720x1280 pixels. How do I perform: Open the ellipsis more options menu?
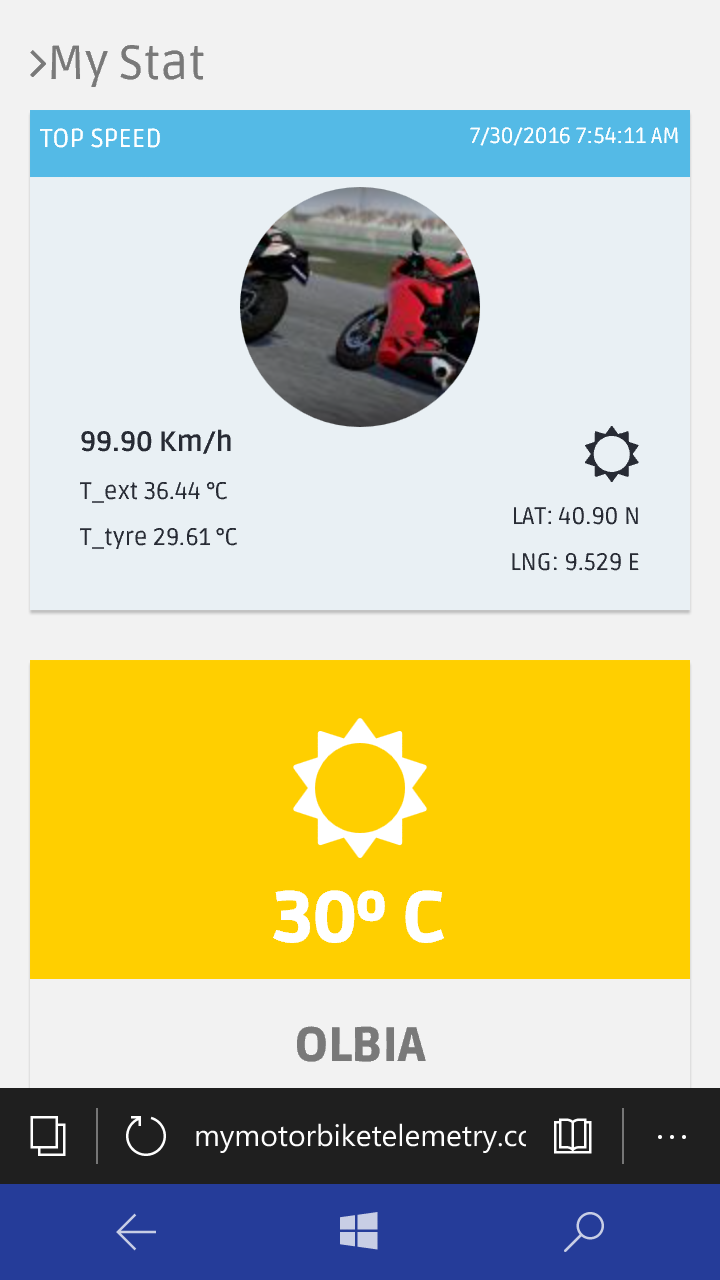click(x=672, y=1136)
